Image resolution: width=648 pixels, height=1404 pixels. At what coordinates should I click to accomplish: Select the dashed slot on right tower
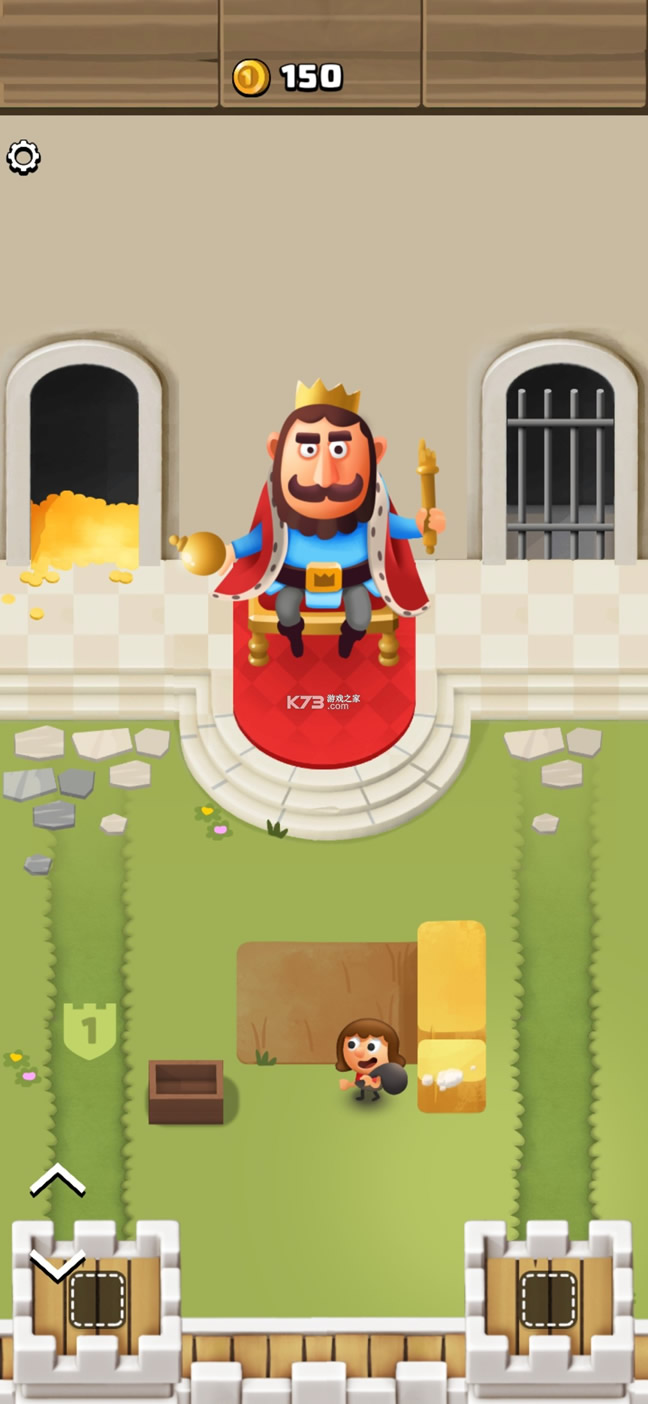point(548,1300)
